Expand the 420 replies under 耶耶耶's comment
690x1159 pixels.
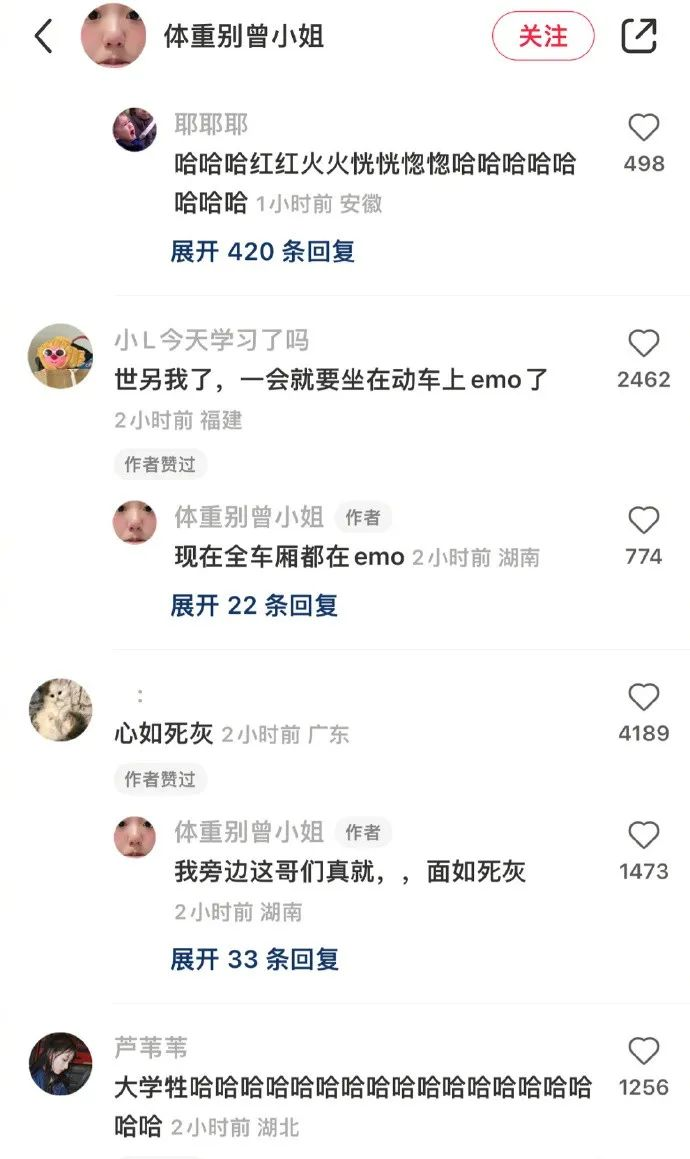tap(263, 251)
